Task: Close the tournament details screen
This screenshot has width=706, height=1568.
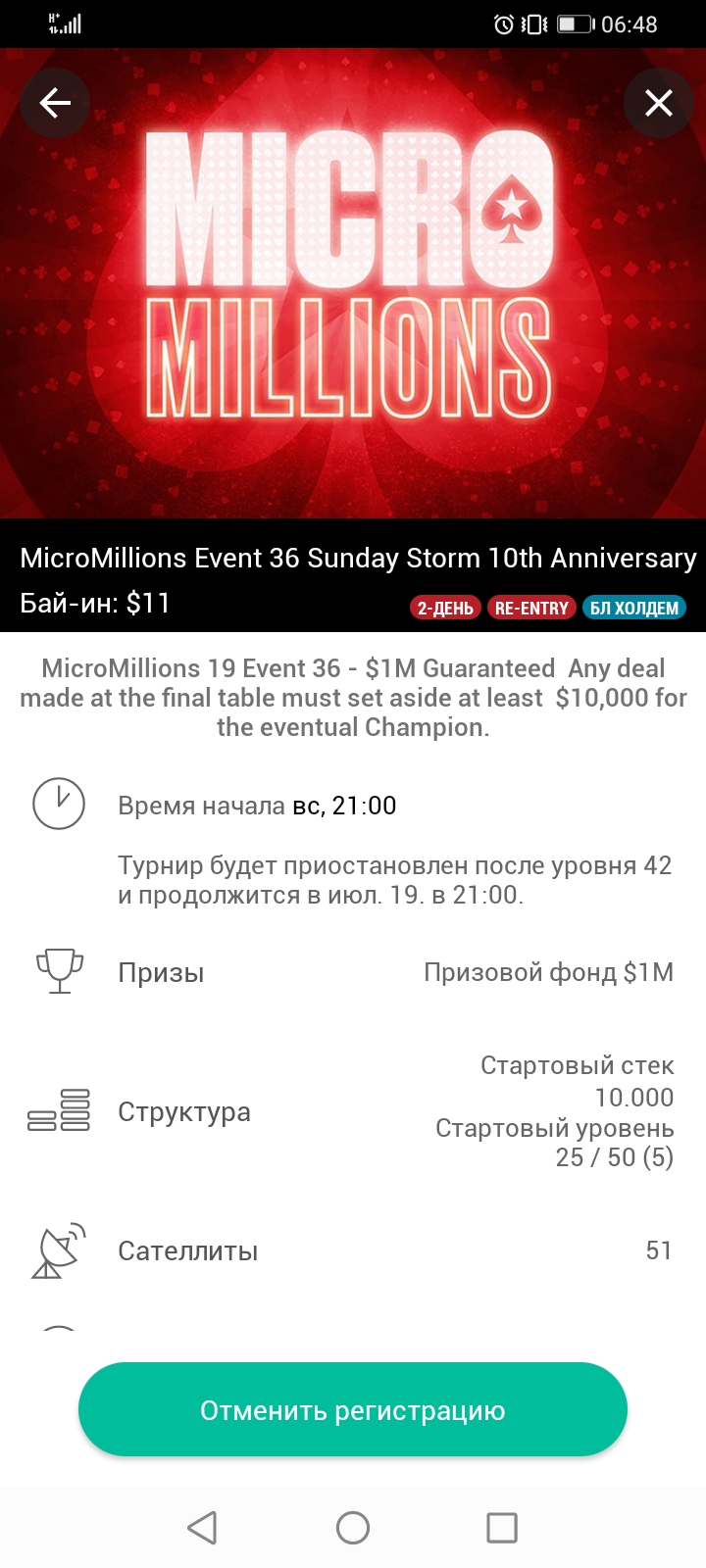Action: 658,102
